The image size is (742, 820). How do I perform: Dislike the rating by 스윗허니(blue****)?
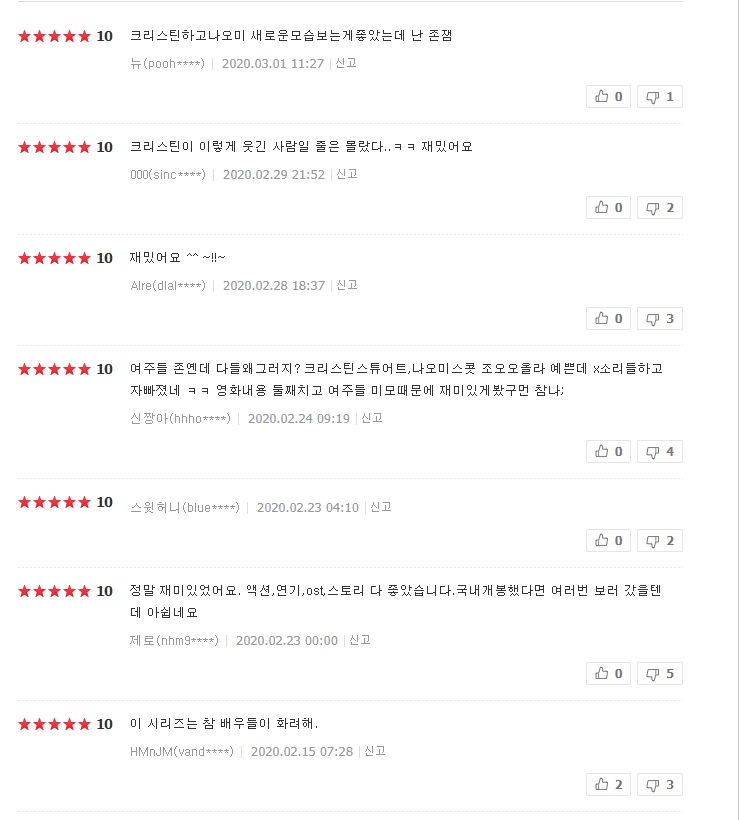click(659, 540)
